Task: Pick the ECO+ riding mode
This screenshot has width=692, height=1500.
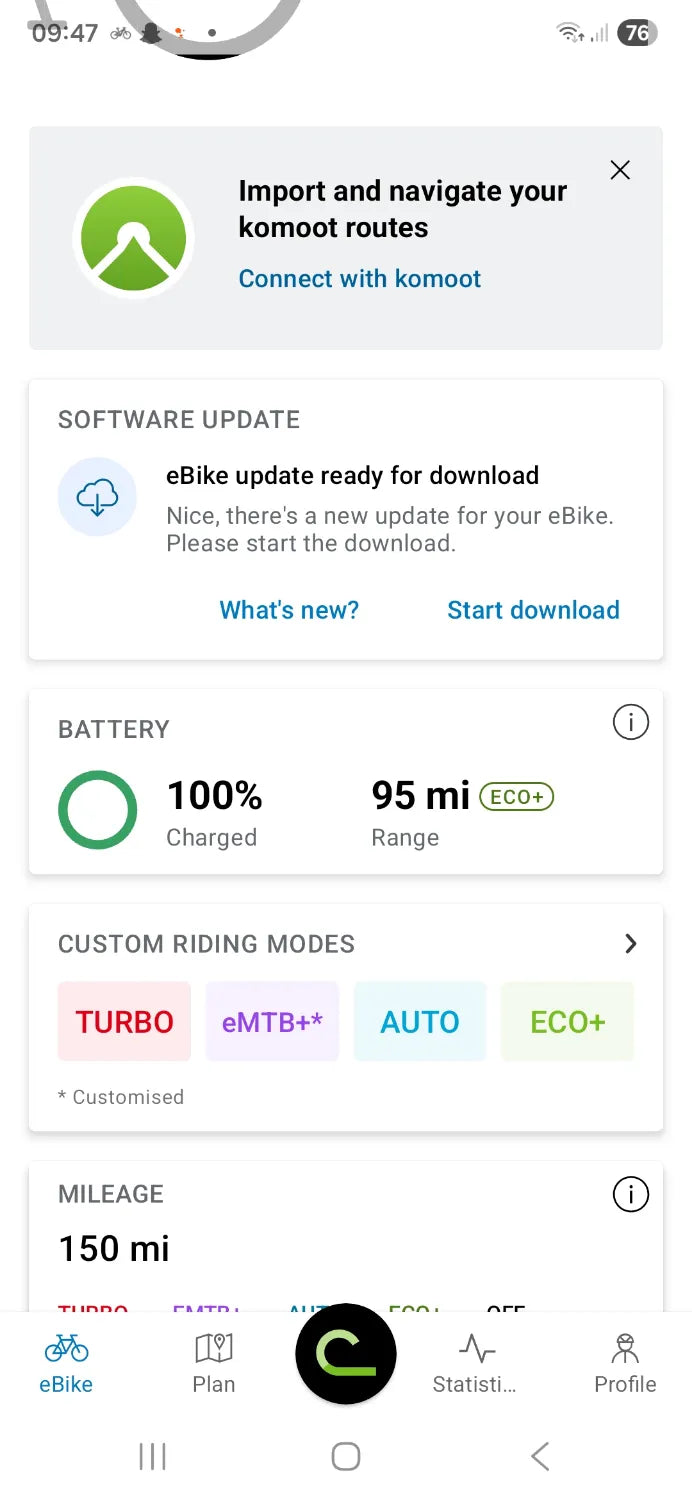Action: point(567,1021)
